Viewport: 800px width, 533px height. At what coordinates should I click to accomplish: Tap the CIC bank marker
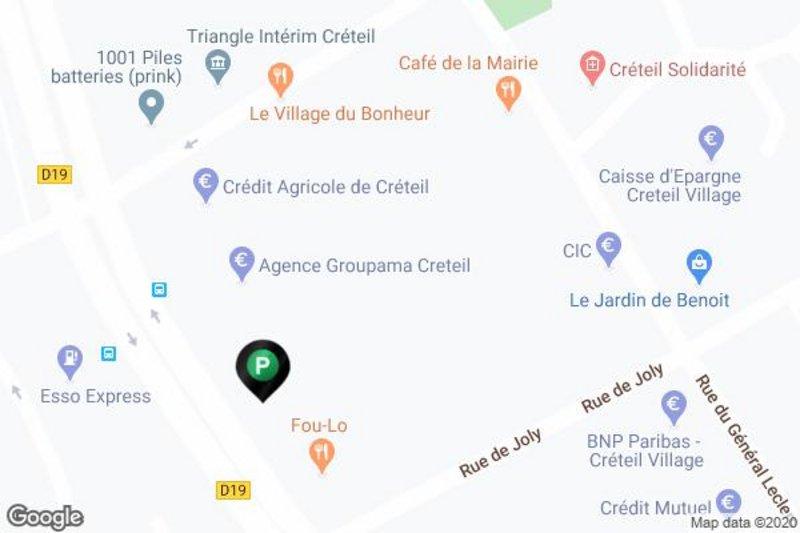click(x=608, y=246)
